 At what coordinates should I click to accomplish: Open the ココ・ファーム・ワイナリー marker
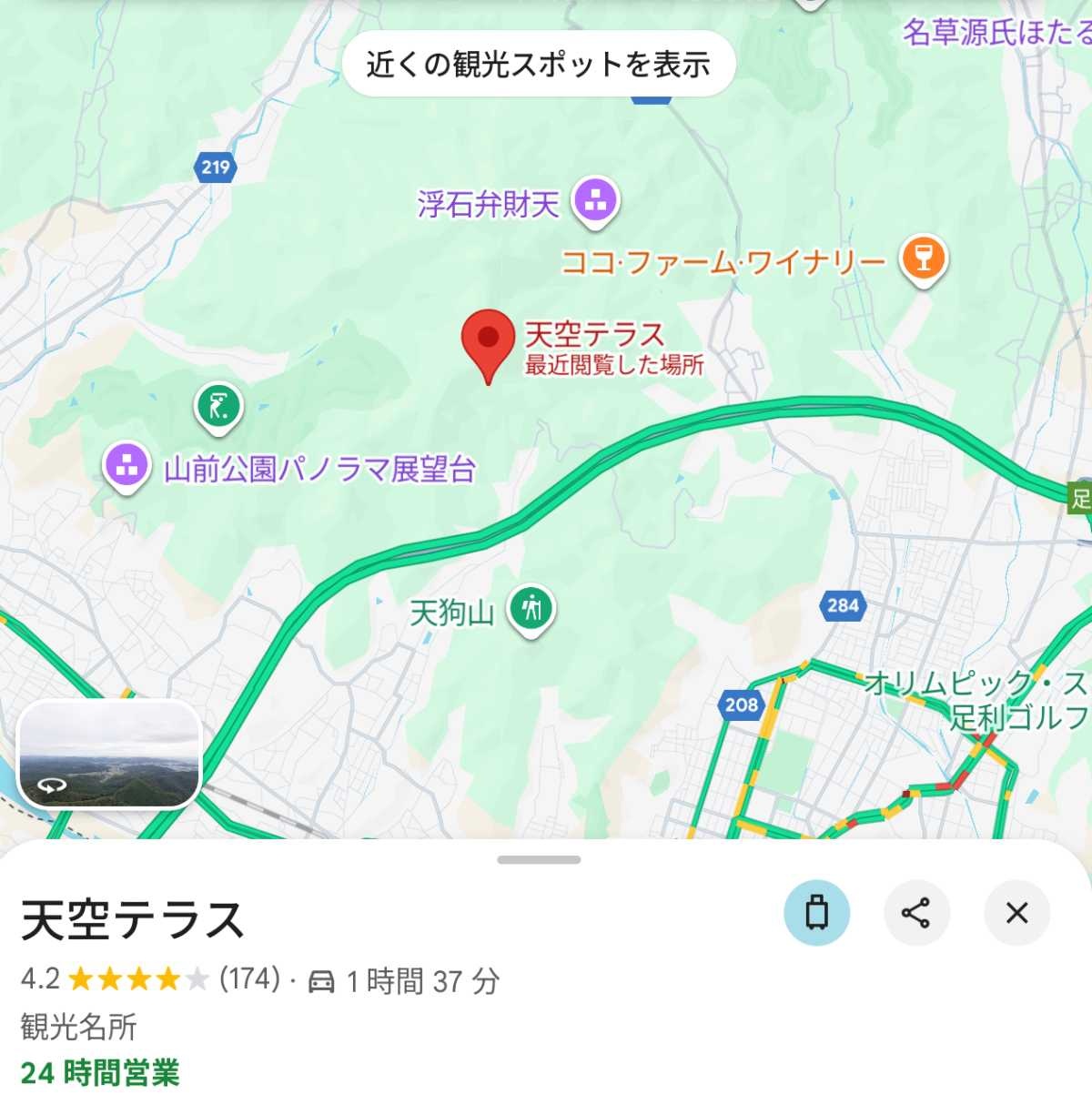923,258
